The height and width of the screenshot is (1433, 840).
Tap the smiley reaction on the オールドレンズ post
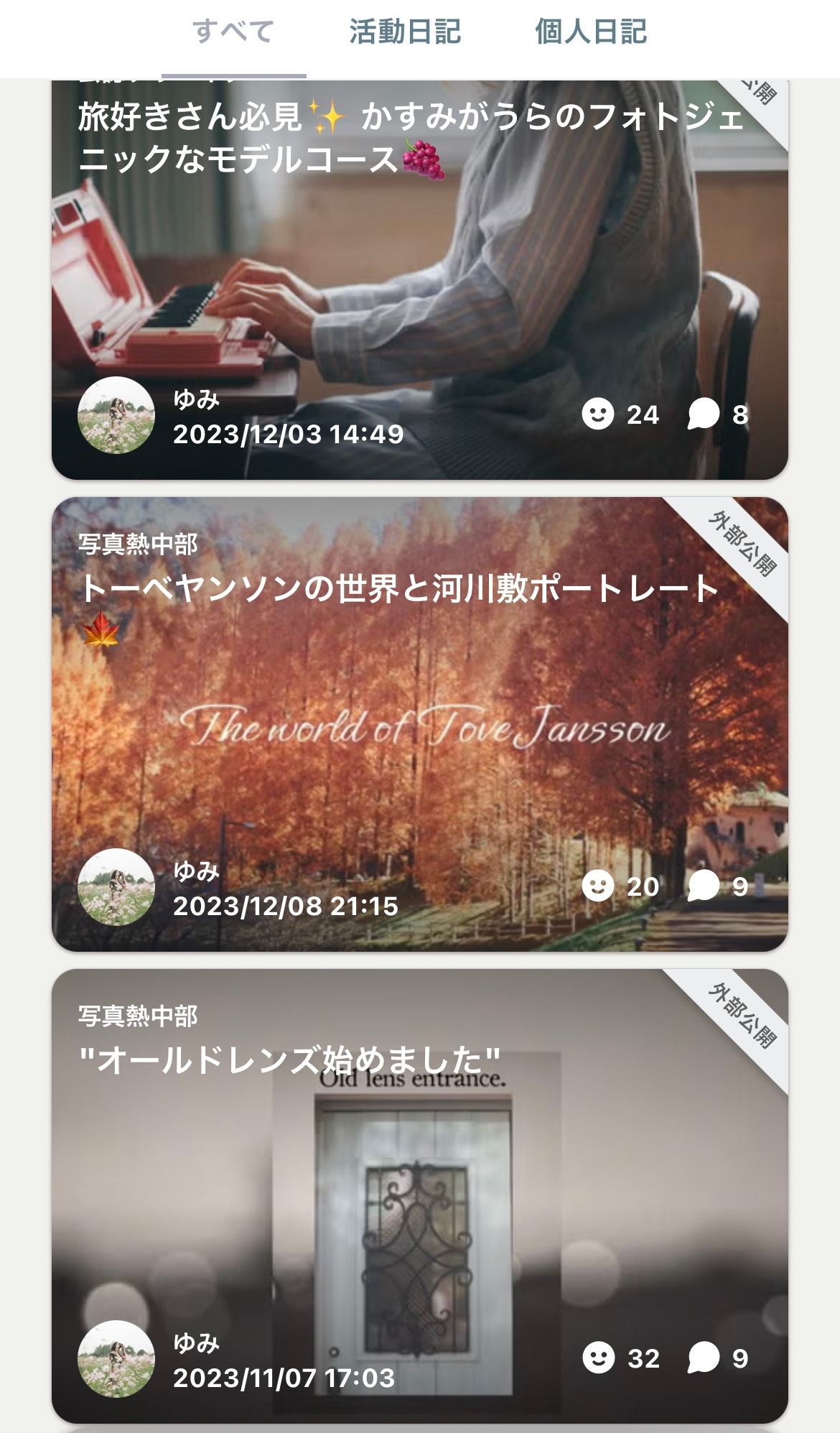point(598,1358)
